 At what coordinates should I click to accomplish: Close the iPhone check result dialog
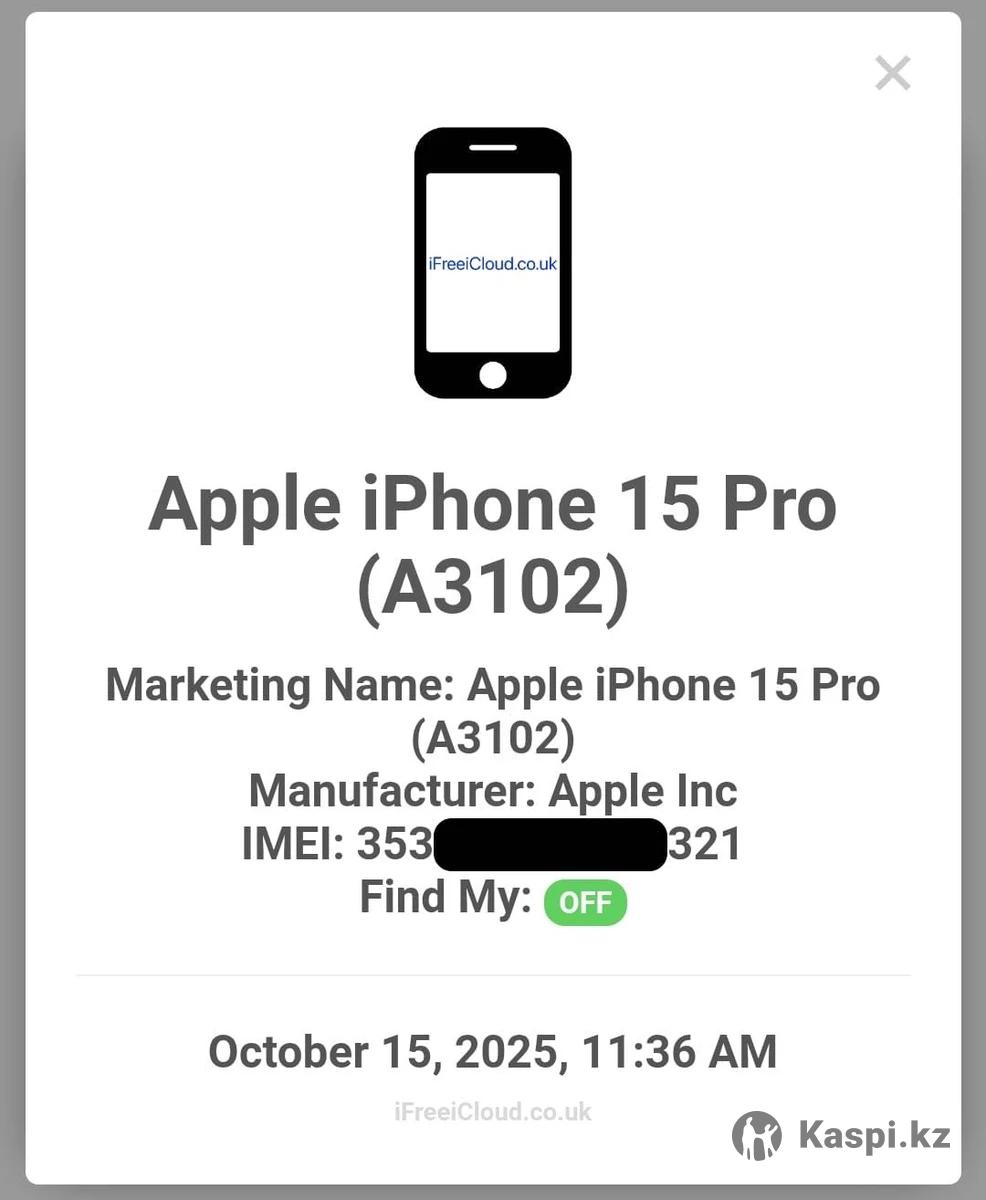pyautogui.click(x=892, y=73)
